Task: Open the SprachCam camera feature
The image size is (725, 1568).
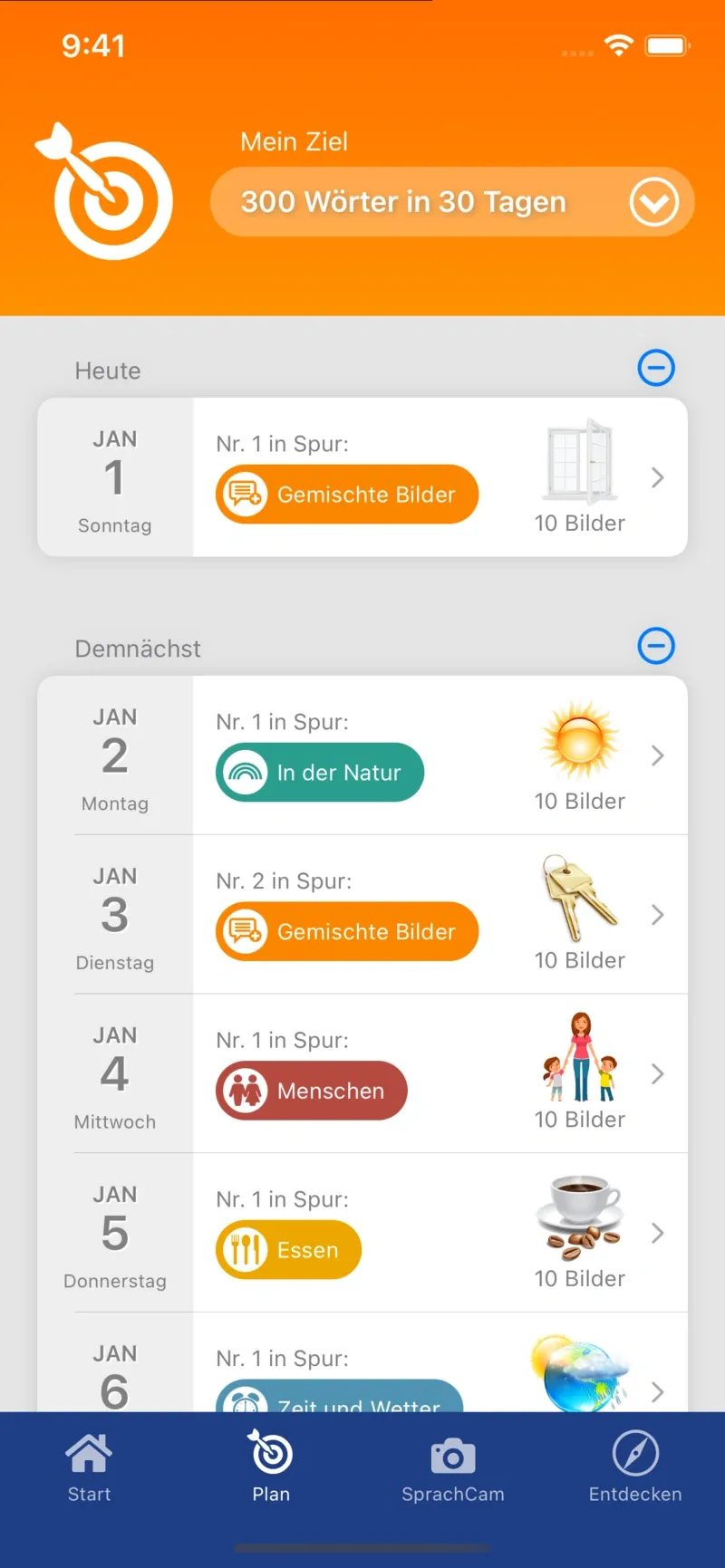Action: [451, 1453]
